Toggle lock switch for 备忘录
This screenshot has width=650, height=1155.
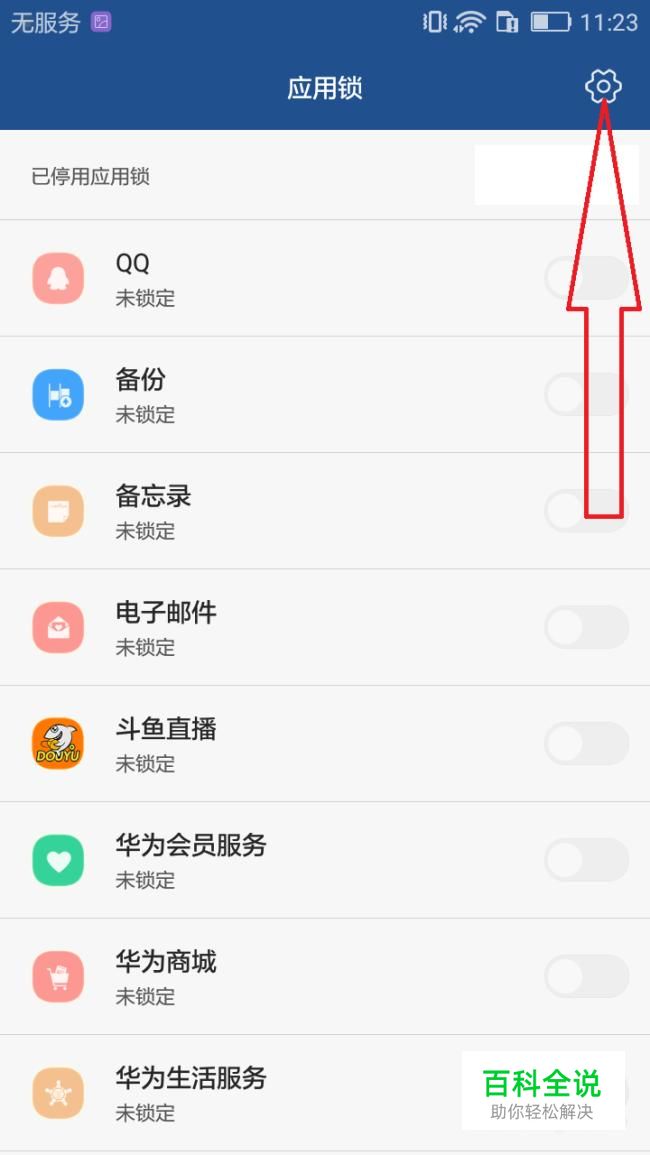tap(586, 511)
